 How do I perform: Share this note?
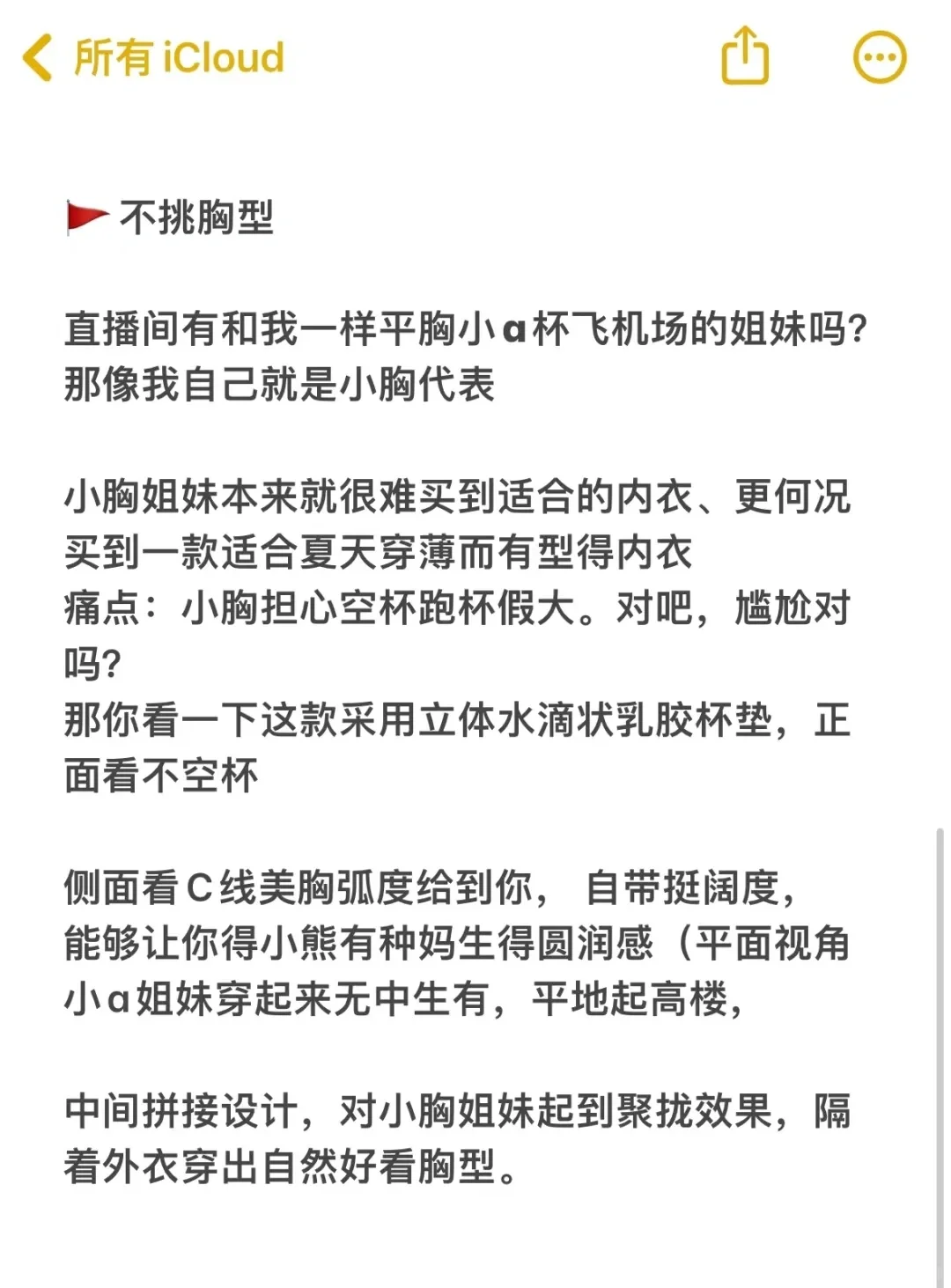pos(745,56)
